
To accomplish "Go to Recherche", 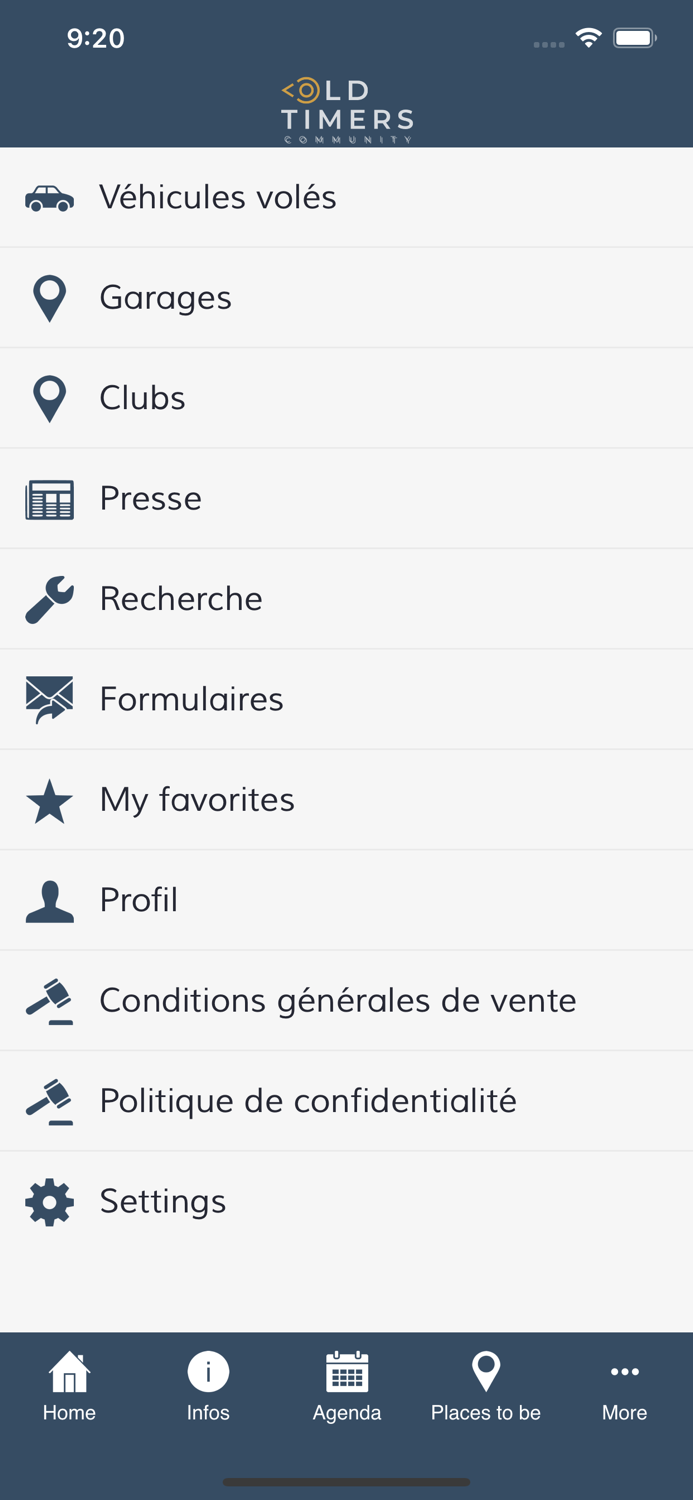I will coord(181,598).
